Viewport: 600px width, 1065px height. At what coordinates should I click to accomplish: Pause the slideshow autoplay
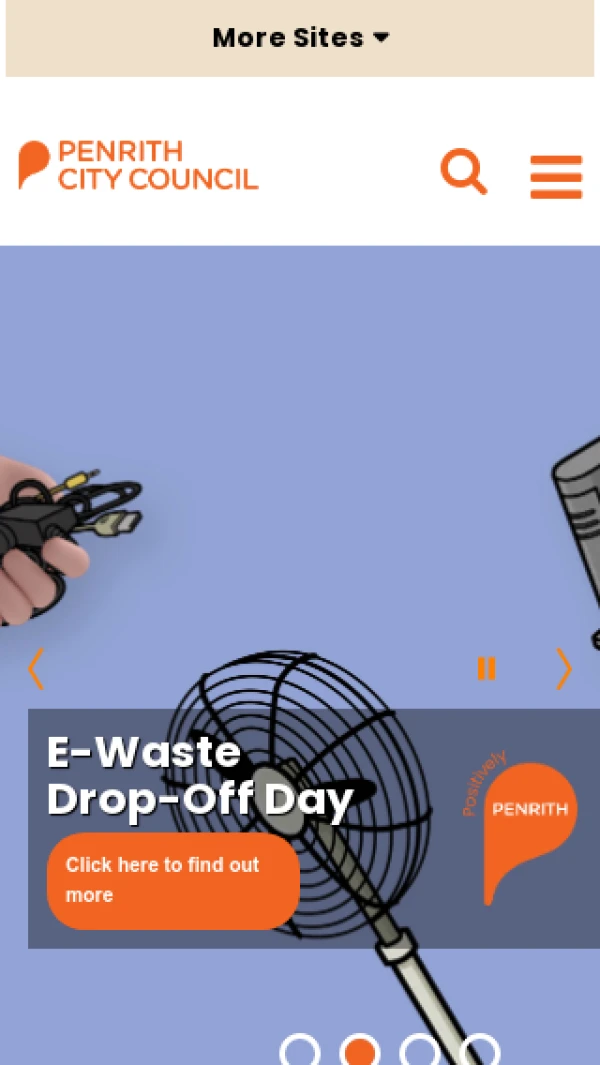point(486,668)
